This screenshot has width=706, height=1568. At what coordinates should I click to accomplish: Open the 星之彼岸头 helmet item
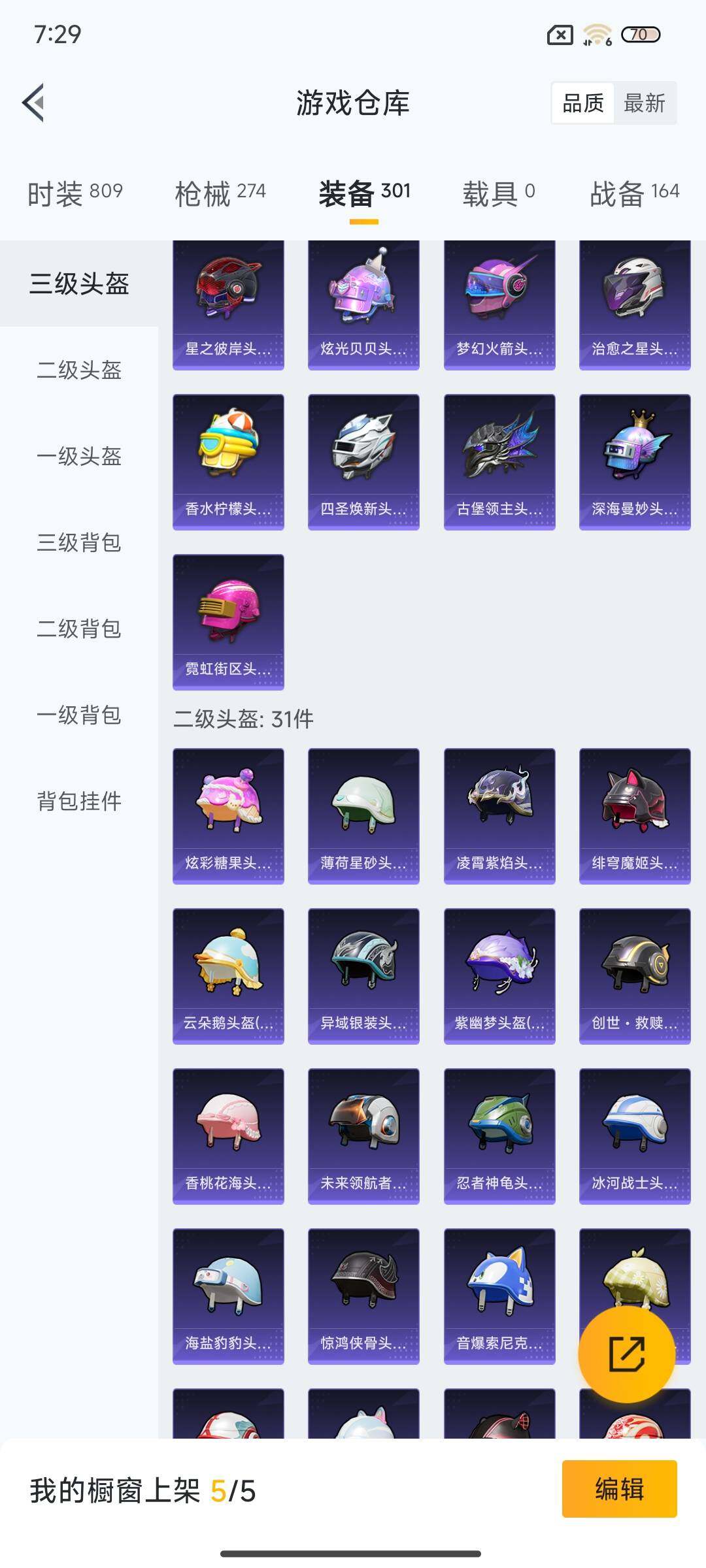pyautogui.click(x=228, y=305)
